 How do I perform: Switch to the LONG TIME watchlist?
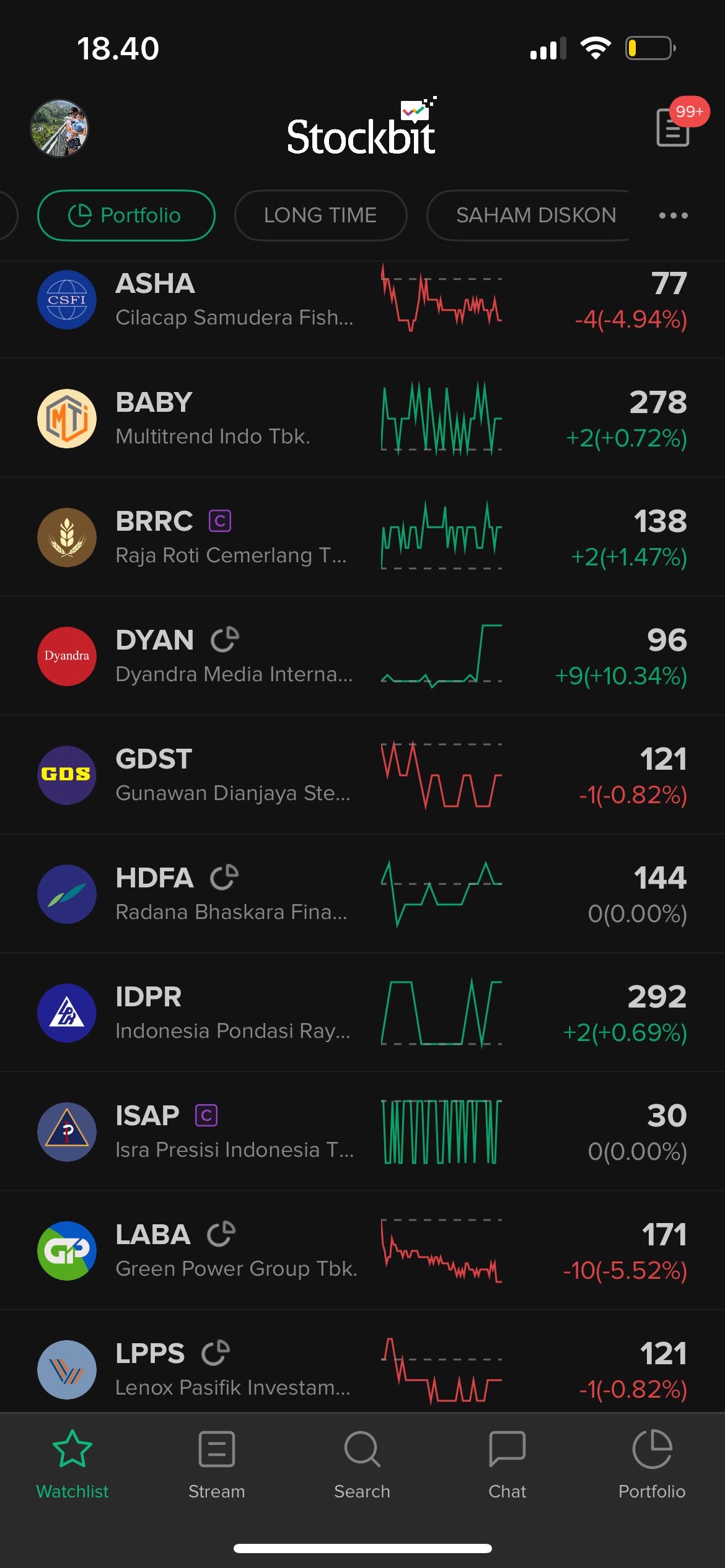(320, 216)
